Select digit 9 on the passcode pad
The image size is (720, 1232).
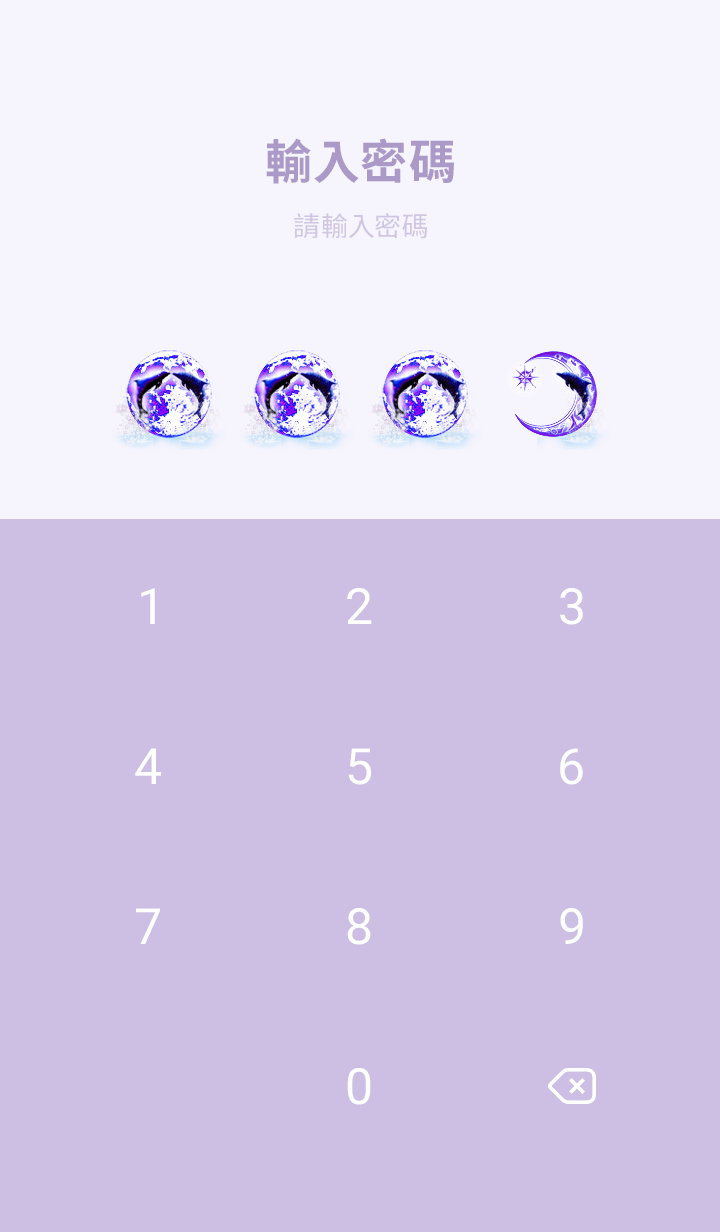pos(571,927)
